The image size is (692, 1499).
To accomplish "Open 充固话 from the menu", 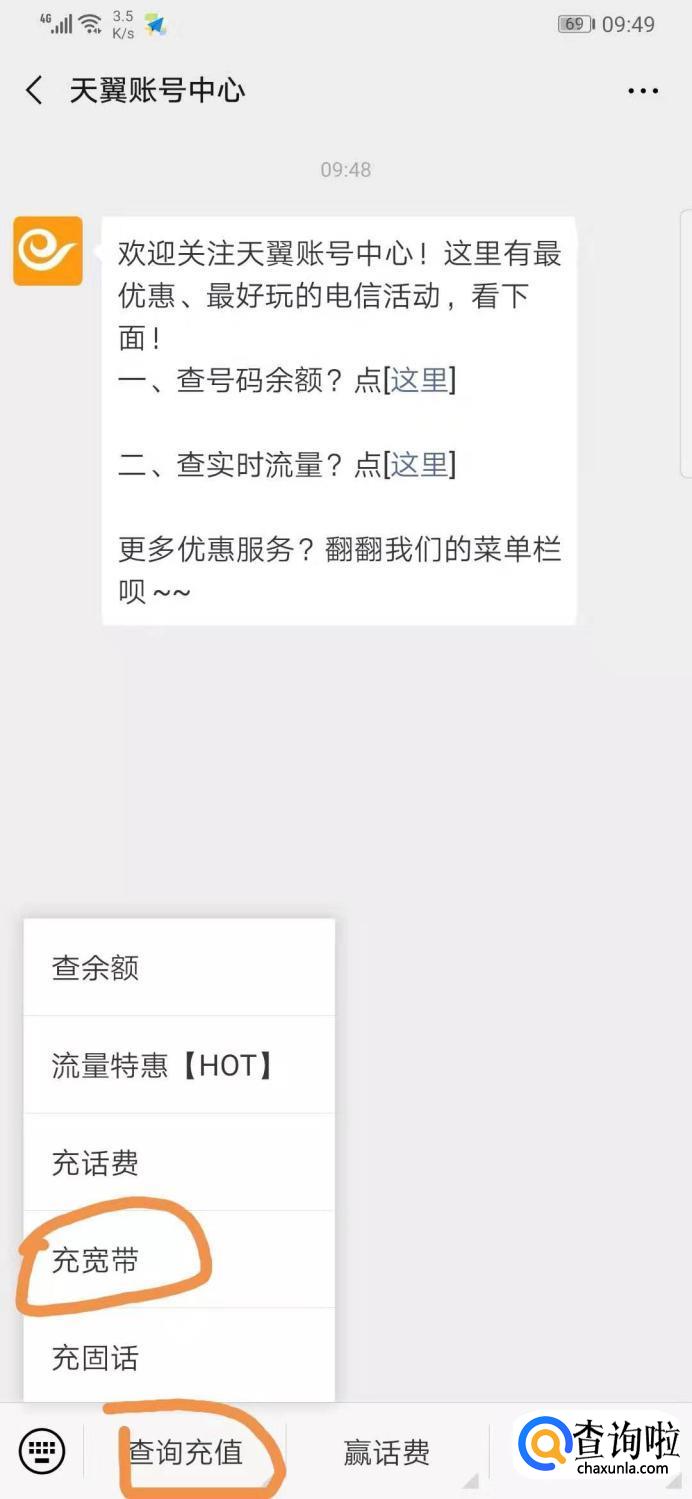I will (x=178, y=1358).
